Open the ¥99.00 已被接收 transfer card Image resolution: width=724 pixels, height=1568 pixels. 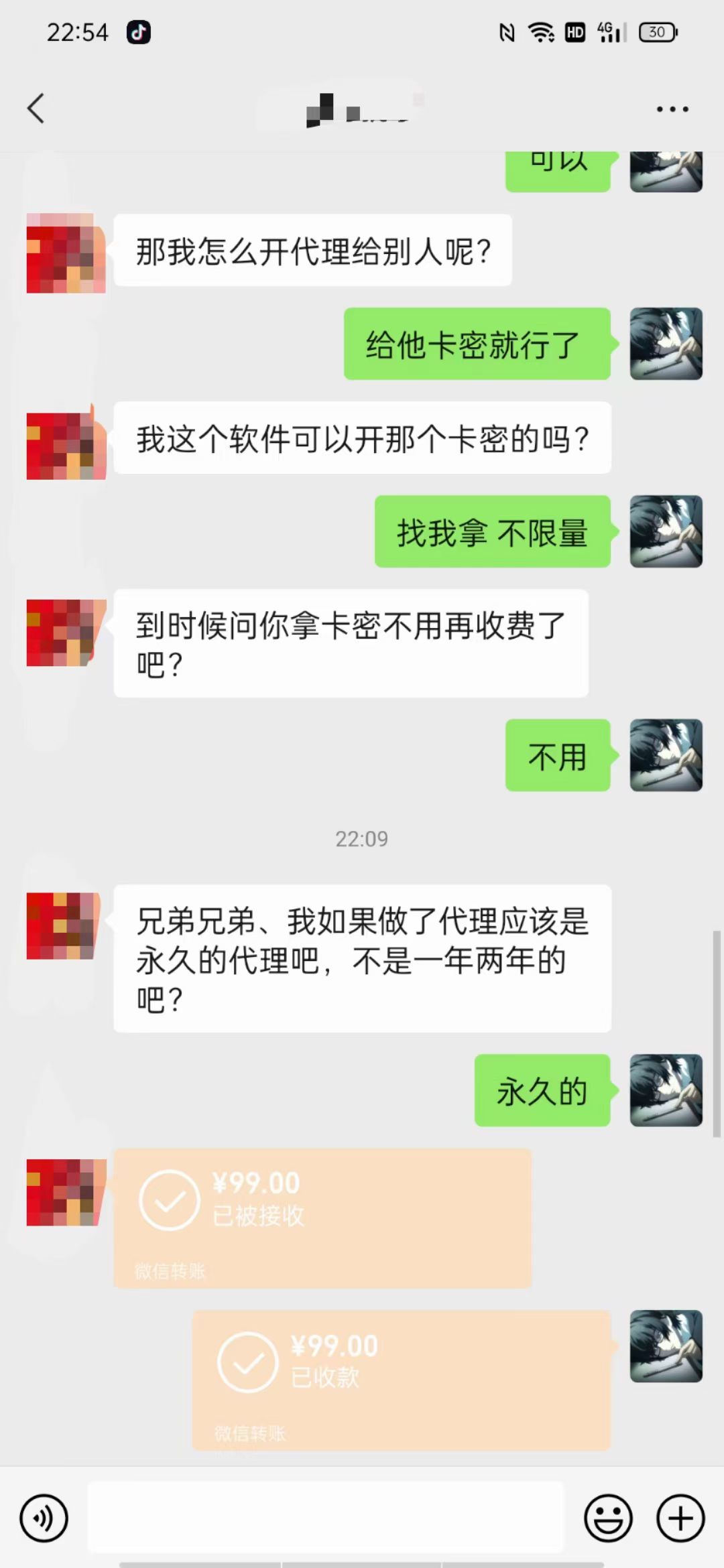click(322, 1218)
